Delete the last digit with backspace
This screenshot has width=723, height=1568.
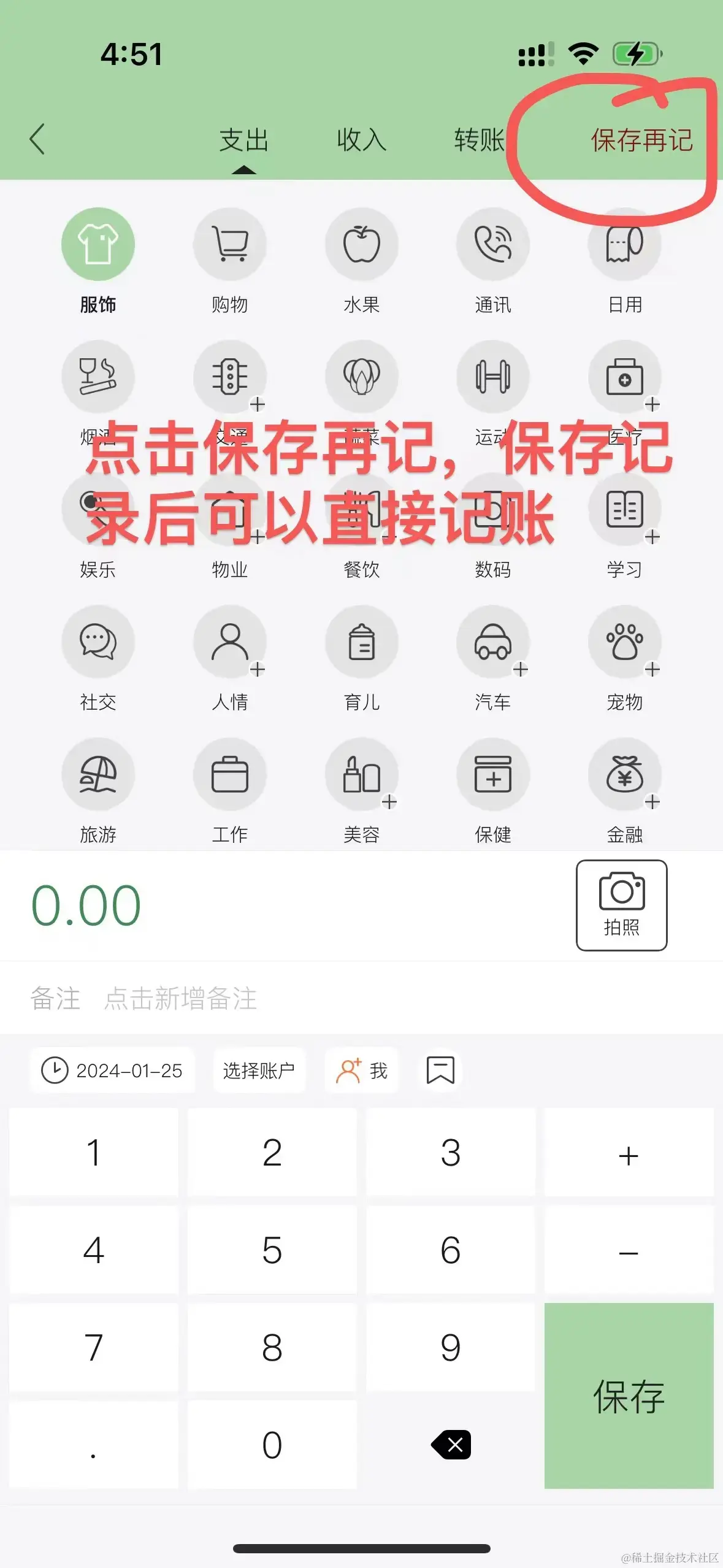(451, 1445)
